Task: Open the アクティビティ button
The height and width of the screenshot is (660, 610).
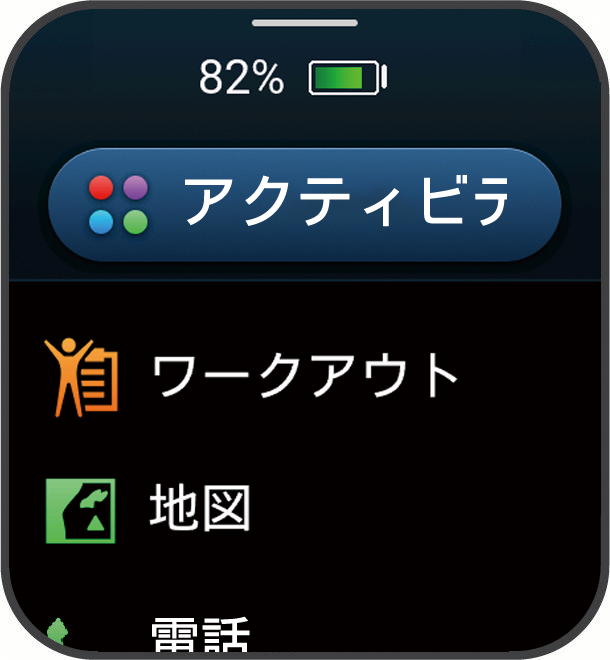Action: [304, 205]
